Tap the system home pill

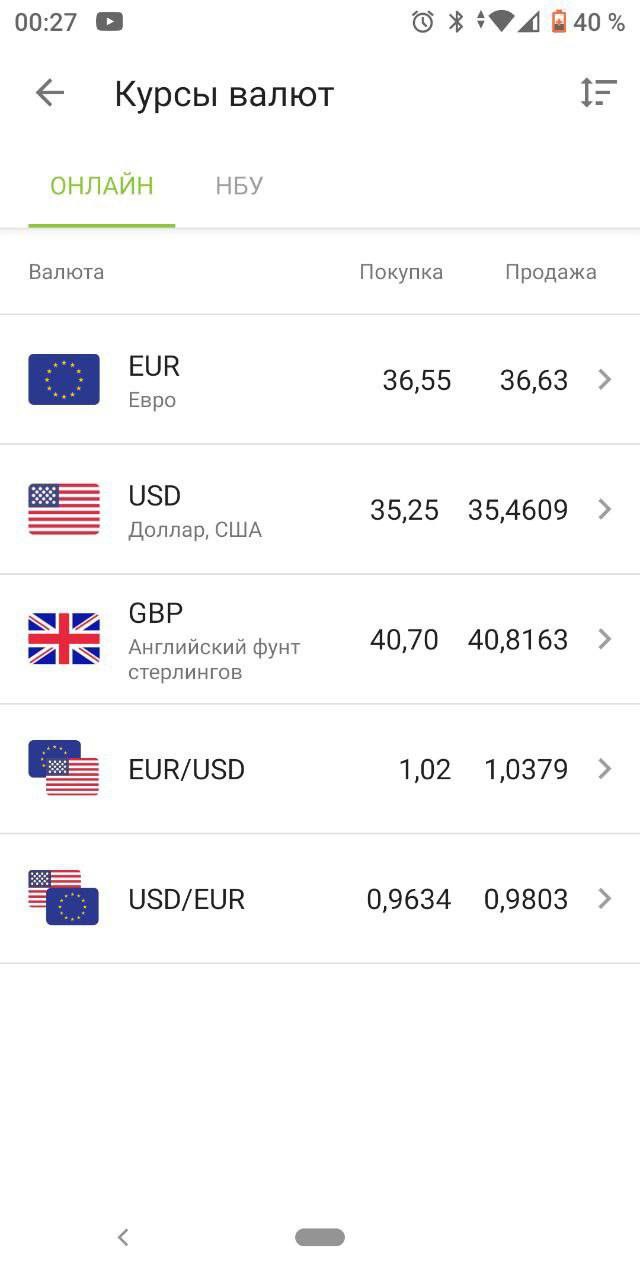320,1237
